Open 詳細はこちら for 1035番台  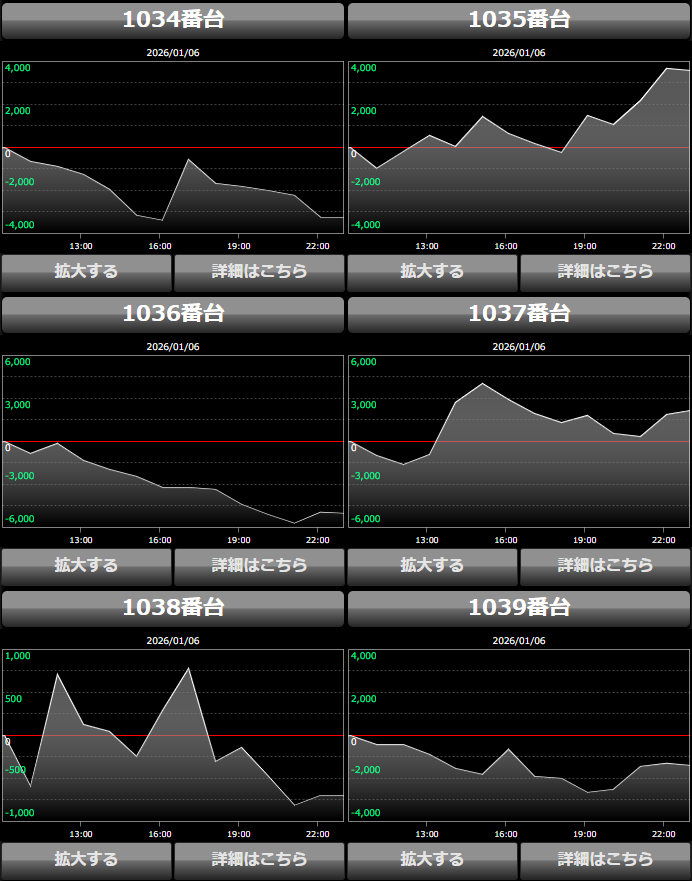(x=605, y=271)
